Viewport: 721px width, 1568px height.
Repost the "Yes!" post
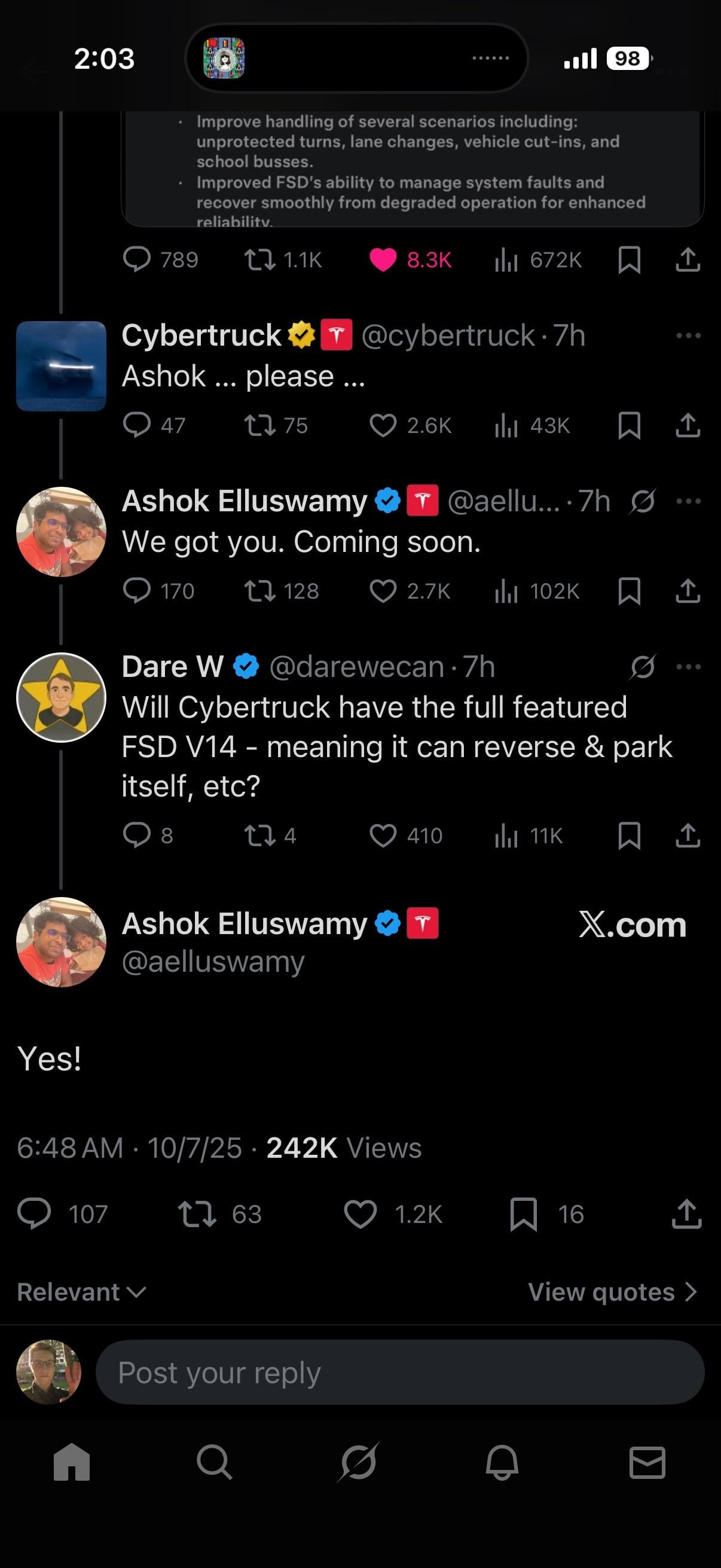[197, 1214]
